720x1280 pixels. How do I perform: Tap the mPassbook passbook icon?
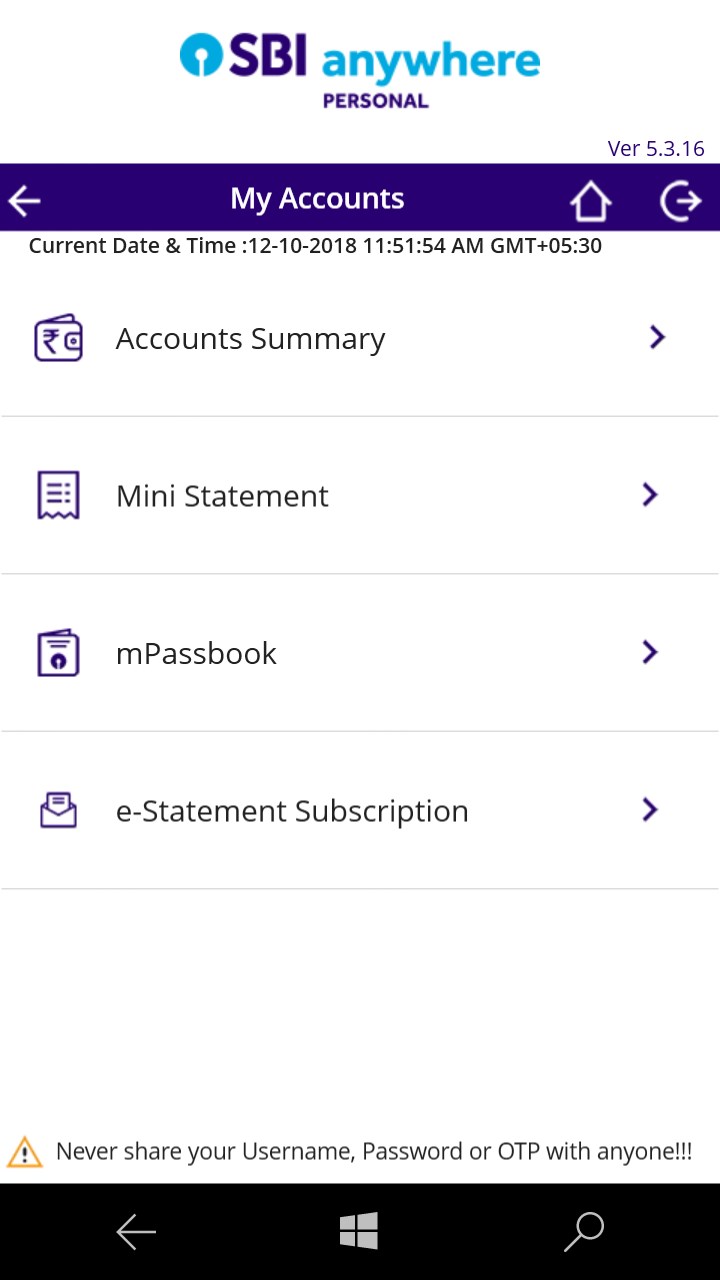click(x=57, y=652)
